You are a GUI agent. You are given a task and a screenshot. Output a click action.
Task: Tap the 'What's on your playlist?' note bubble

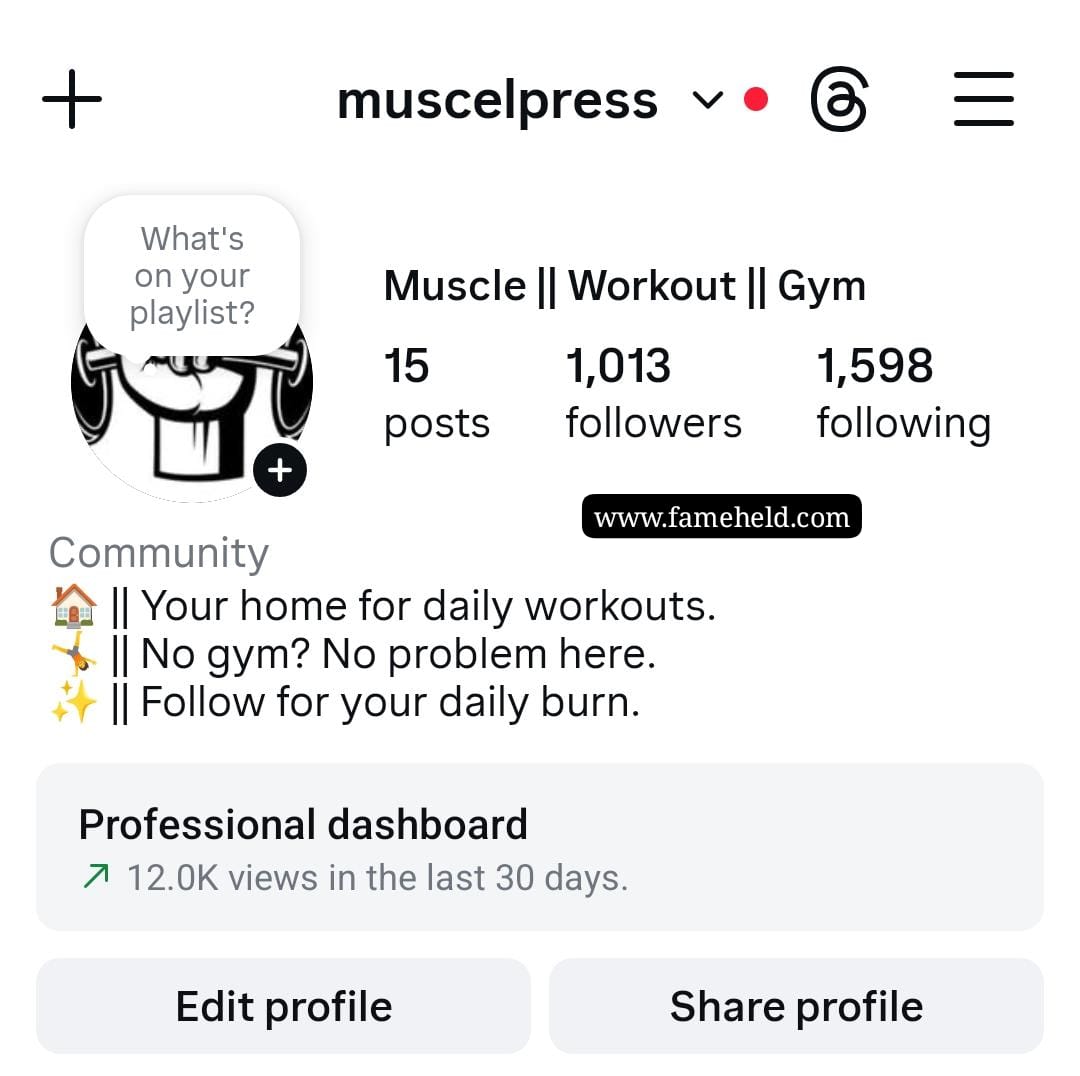192,276
